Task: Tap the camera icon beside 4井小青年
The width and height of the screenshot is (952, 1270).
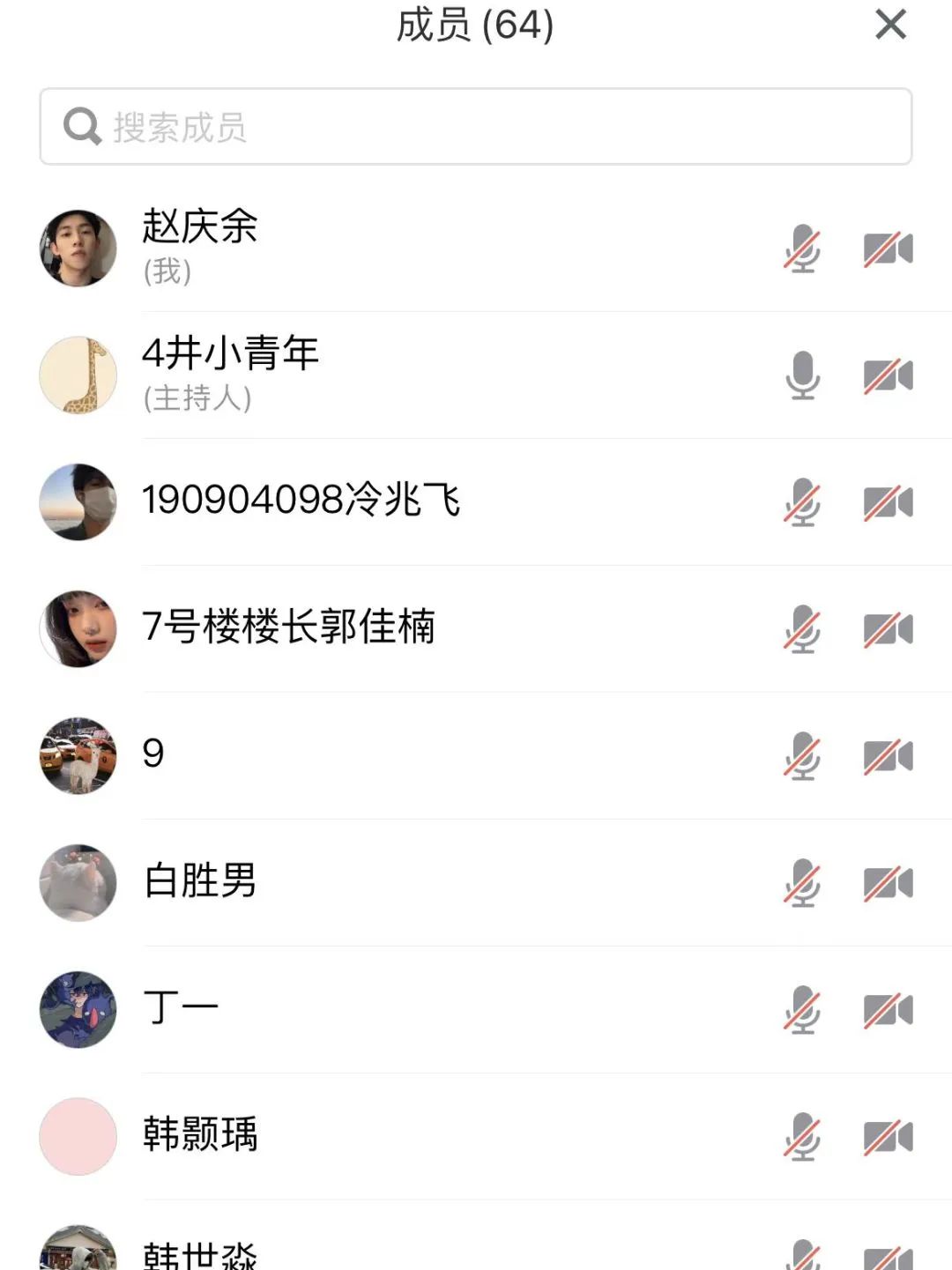Action: point(888,376)
